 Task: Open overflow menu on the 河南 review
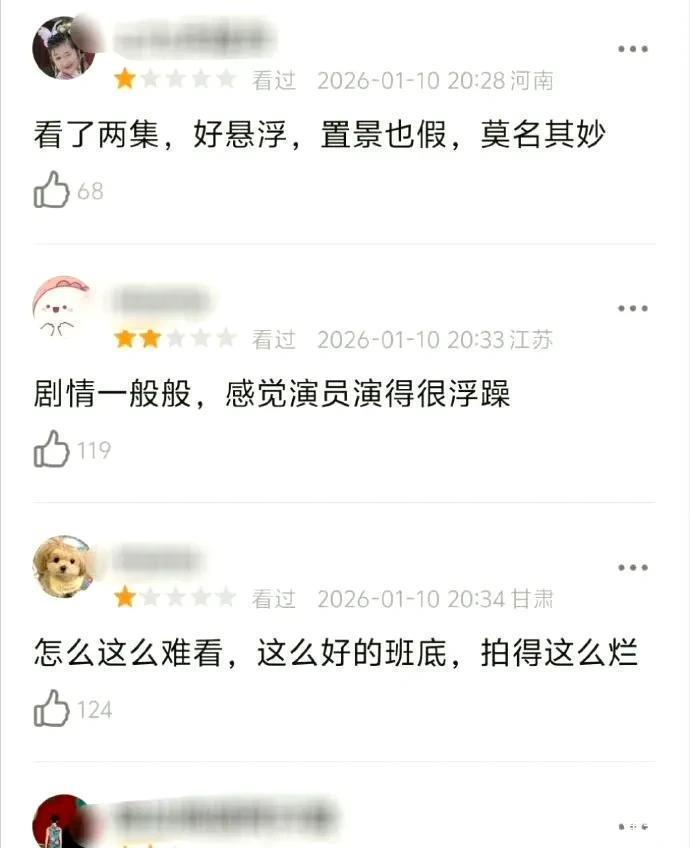[632, 49]
